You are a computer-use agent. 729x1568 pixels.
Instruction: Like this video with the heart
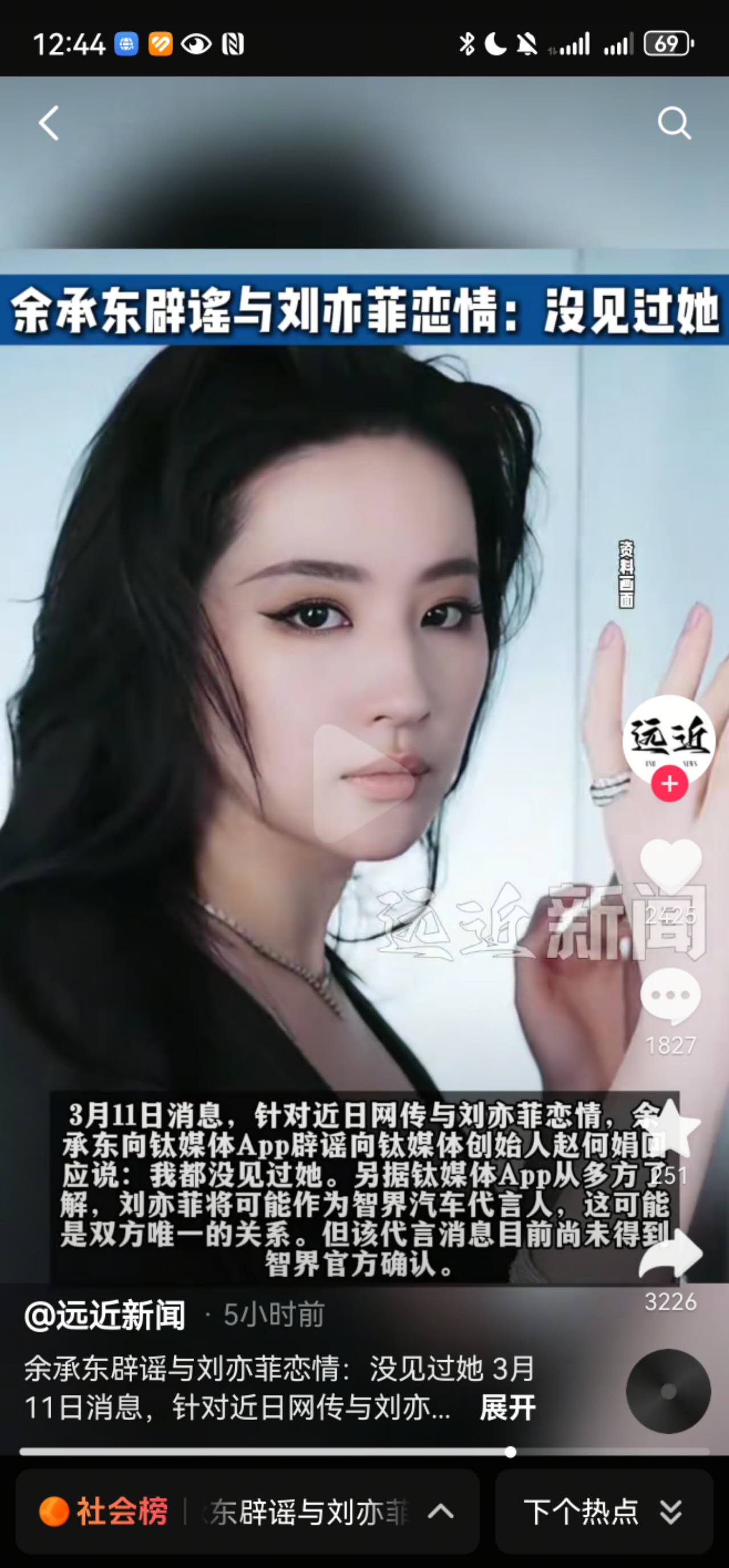(x=670, y=863)
